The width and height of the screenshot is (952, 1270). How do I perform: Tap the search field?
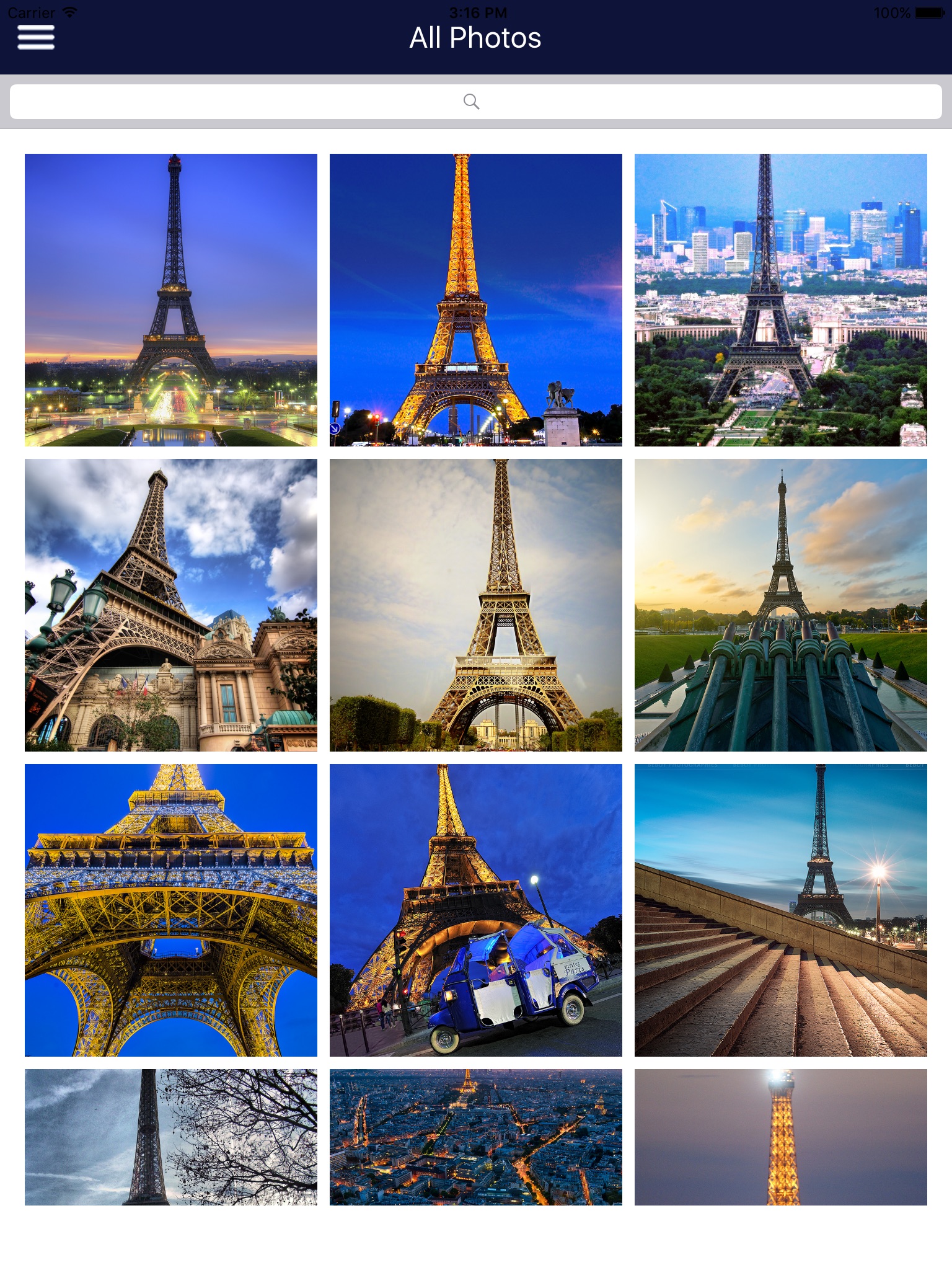[475, 102]
